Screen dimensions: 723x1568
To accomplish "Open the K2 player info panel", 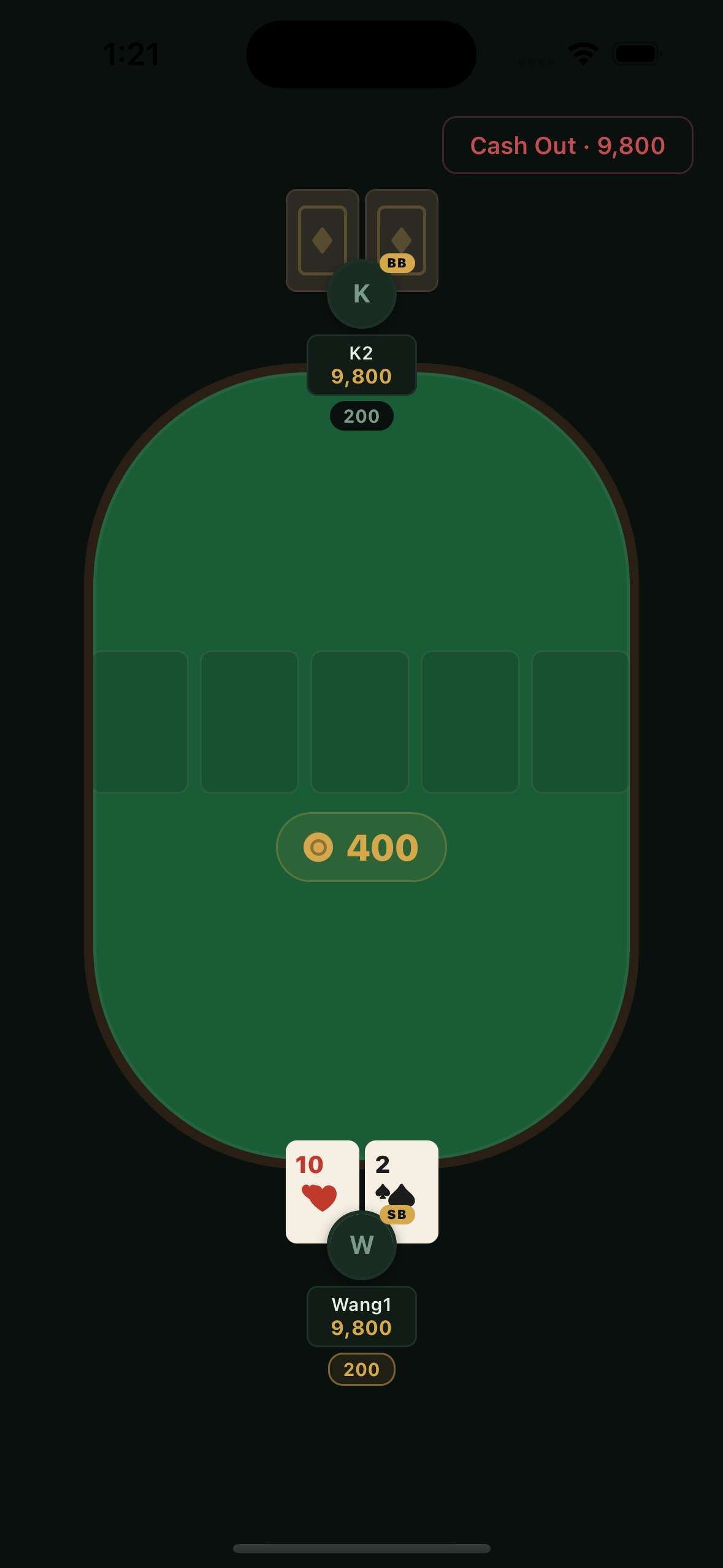I will 361,364.
